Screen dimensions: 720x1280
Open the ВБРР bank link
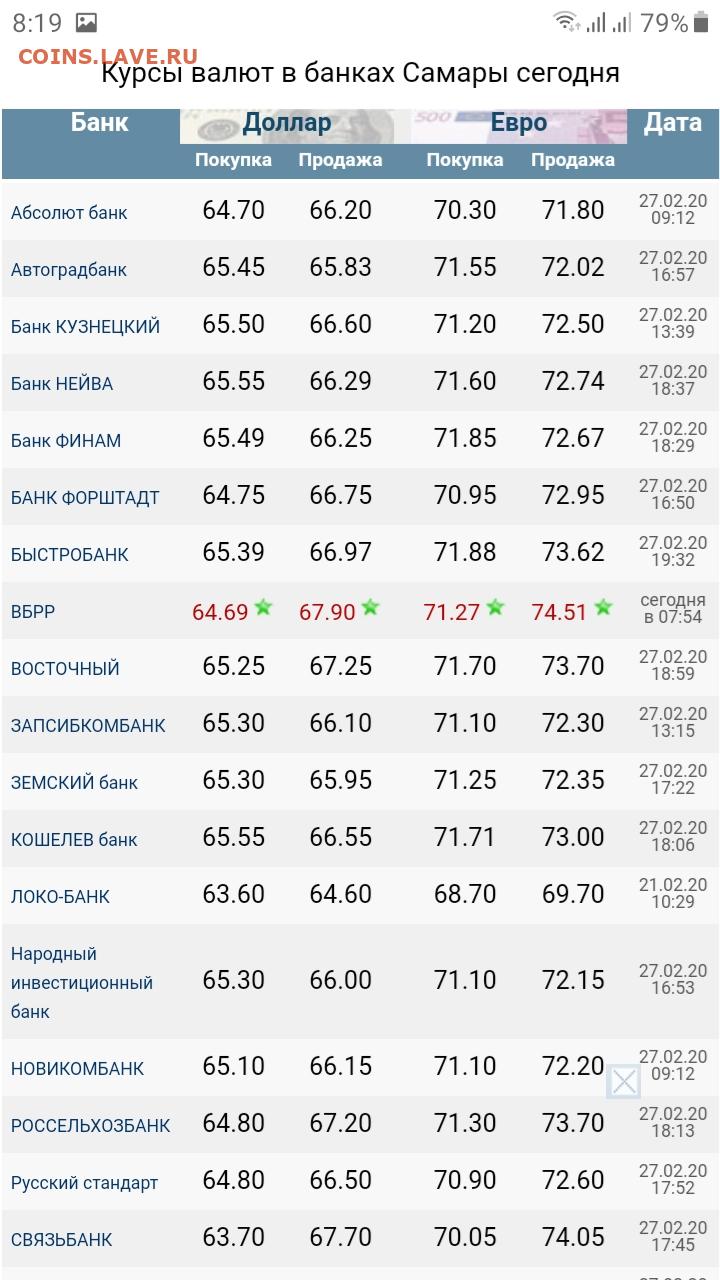click(x=33, y=611)
